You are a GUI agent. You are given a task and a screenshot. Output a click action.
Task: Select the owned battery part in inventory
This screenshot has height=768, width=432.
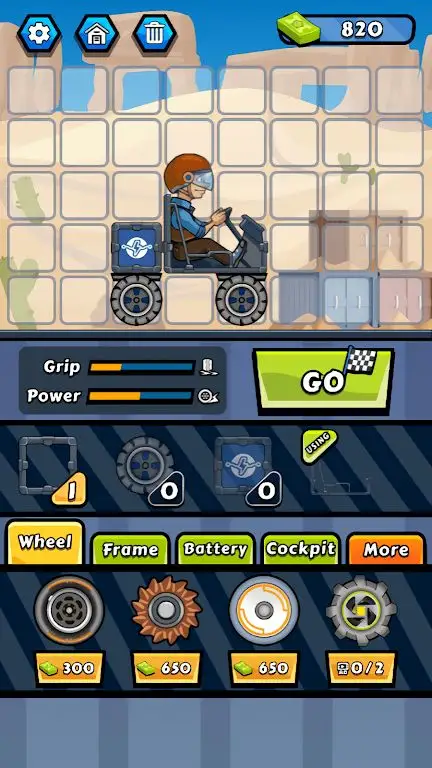[x=248, y=471]
